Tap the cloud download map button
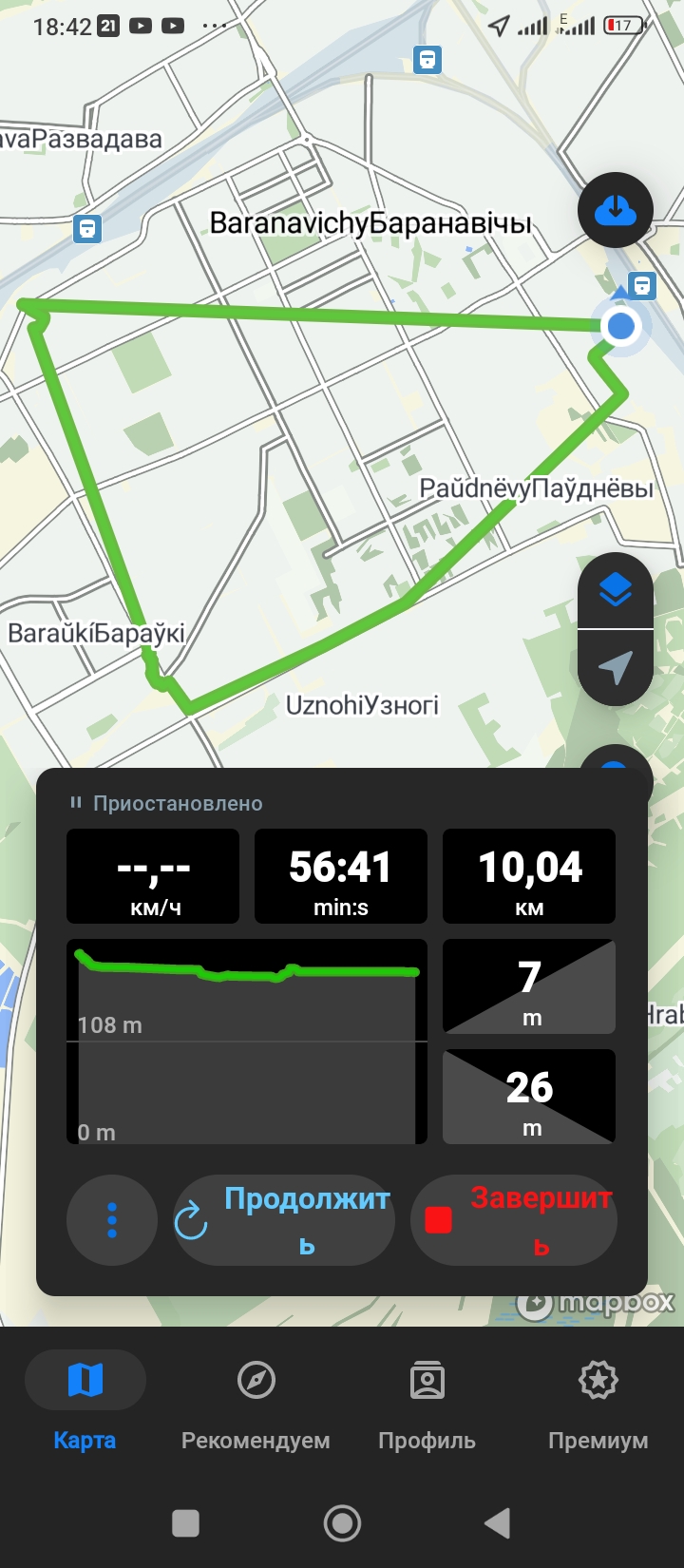 point(615,210)
